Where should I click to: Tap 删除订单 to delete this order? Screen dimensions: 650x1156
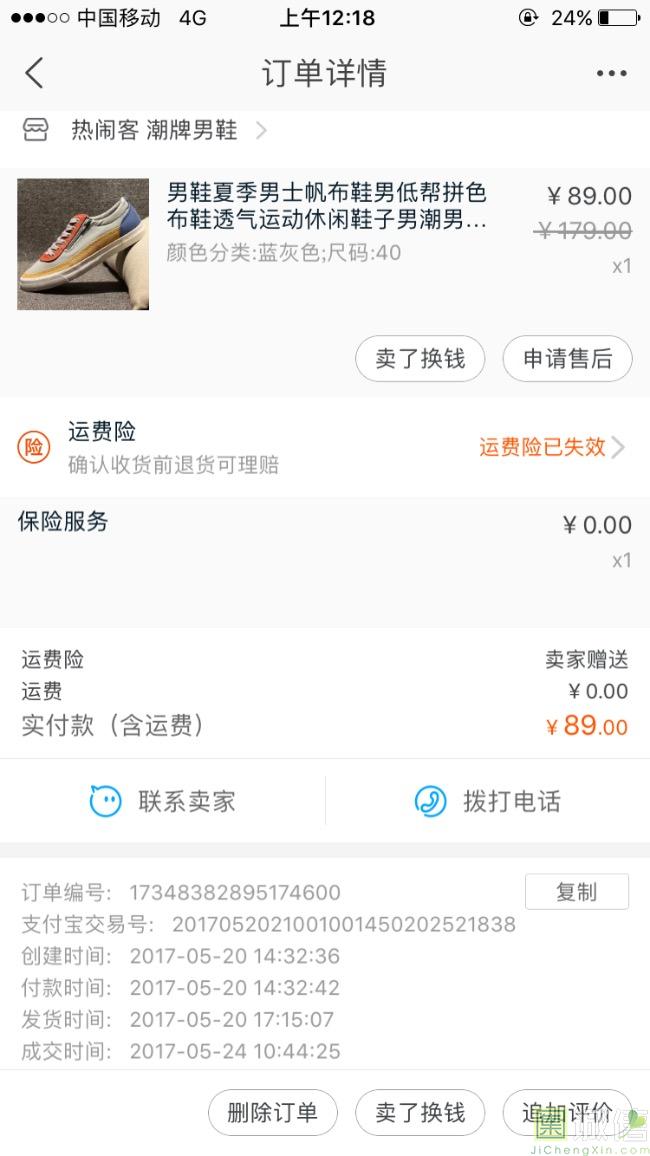tap(273, 1113)
